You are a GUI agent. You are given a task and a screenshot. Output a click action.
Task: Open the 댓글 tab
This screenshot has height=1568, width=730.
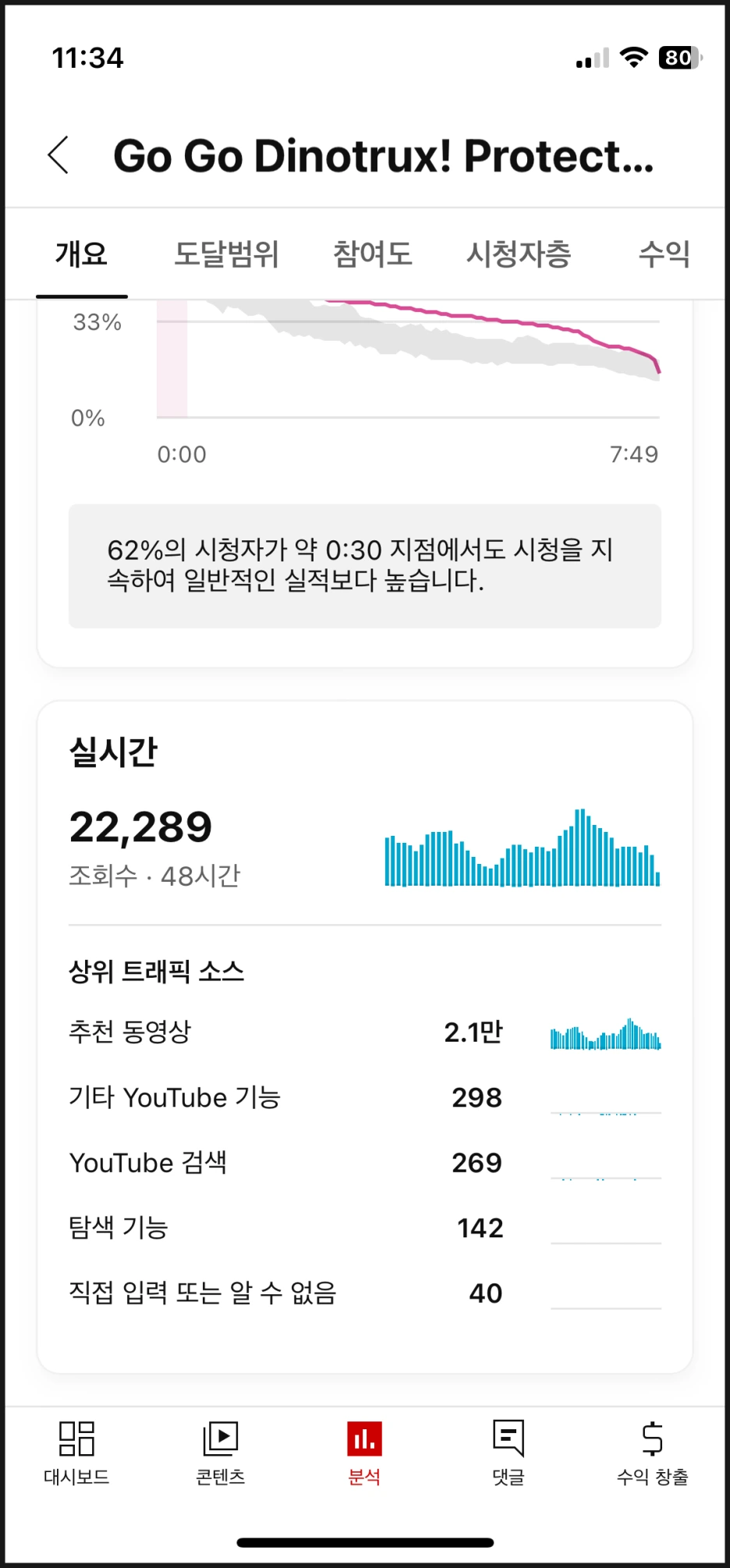point(509,1453)
